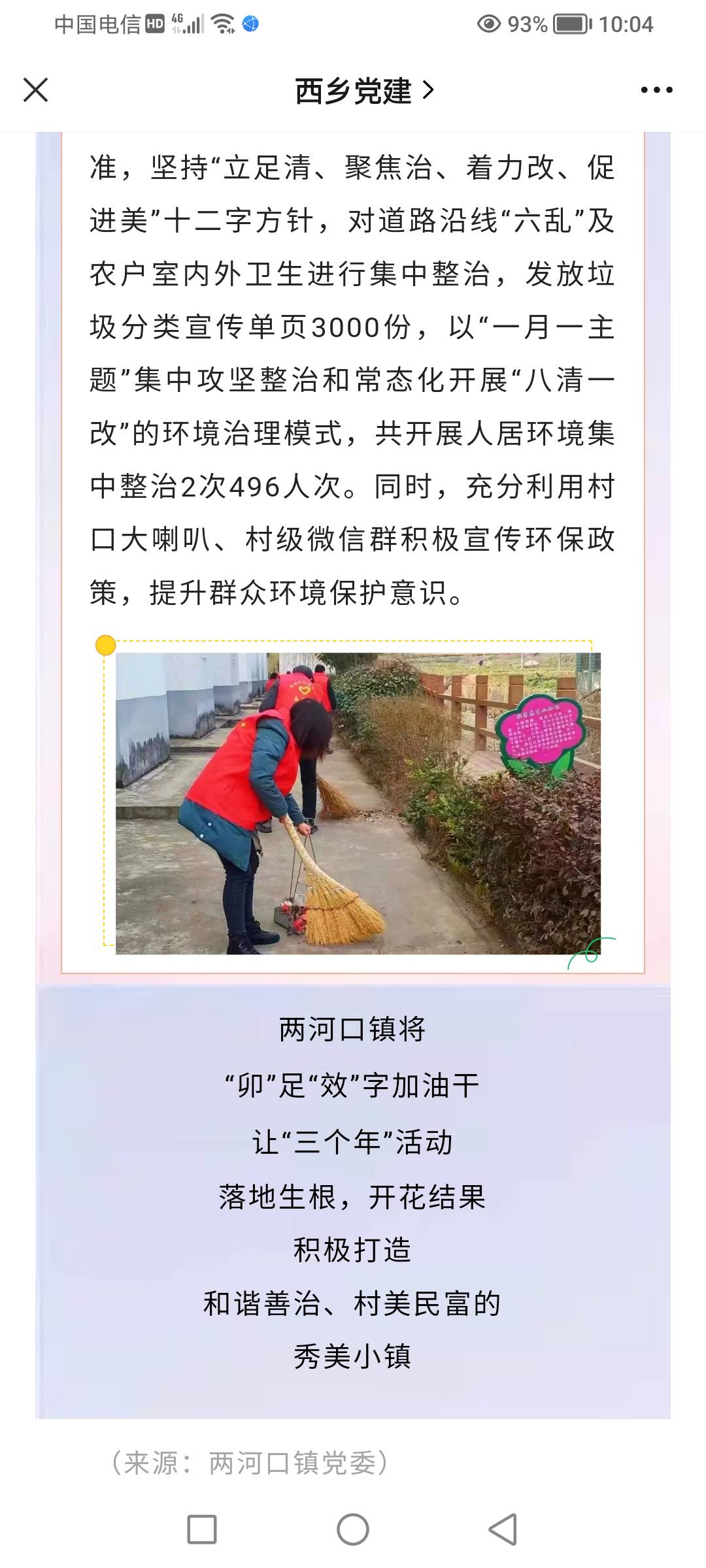Go to home via the circle button

point(353,1529)
